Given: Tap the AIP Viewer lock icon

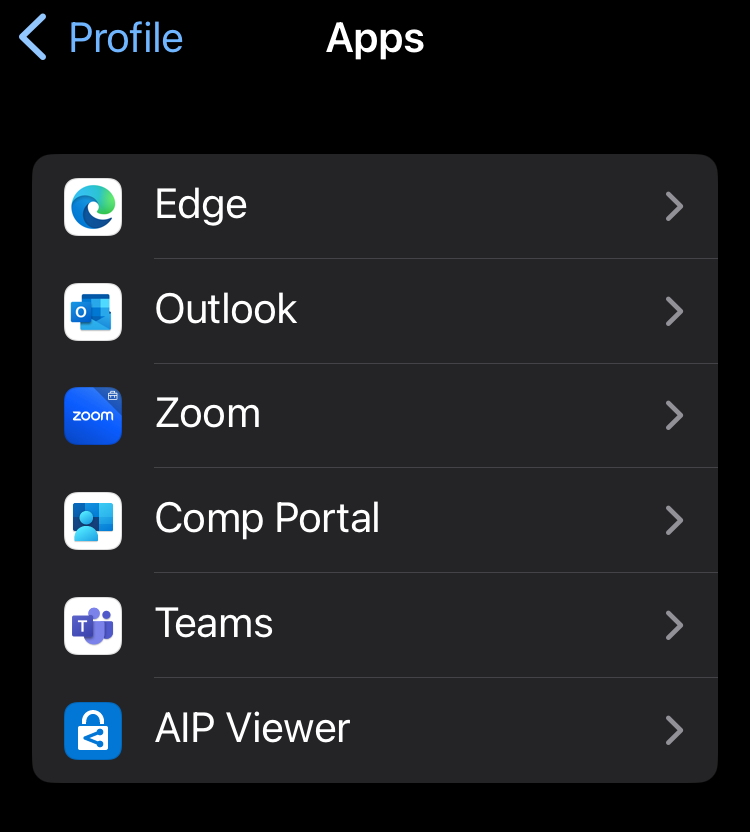Looking at the screenshot, I should 92,731.
